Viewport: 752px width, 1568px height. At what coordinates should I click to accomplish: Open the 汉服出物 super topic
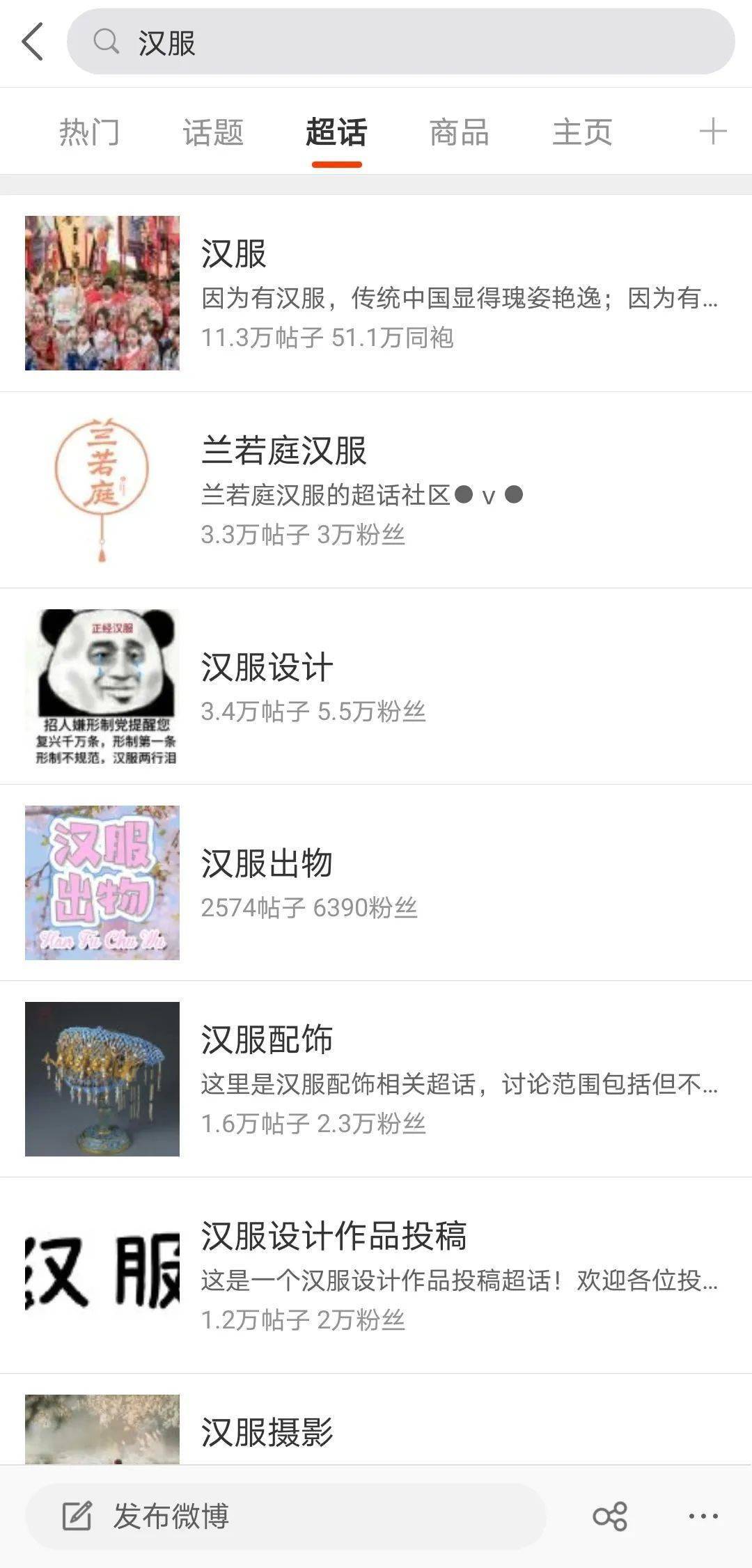click(376, 882)
